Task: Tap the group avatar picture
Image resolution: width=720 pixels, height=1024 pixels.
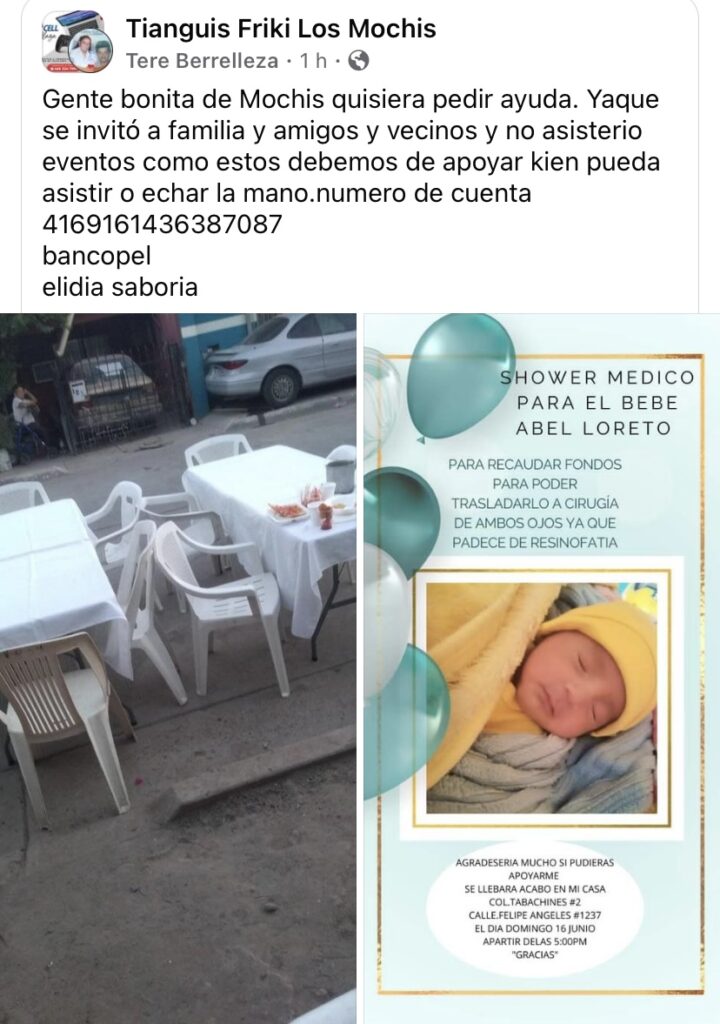Action: point(75,41)
